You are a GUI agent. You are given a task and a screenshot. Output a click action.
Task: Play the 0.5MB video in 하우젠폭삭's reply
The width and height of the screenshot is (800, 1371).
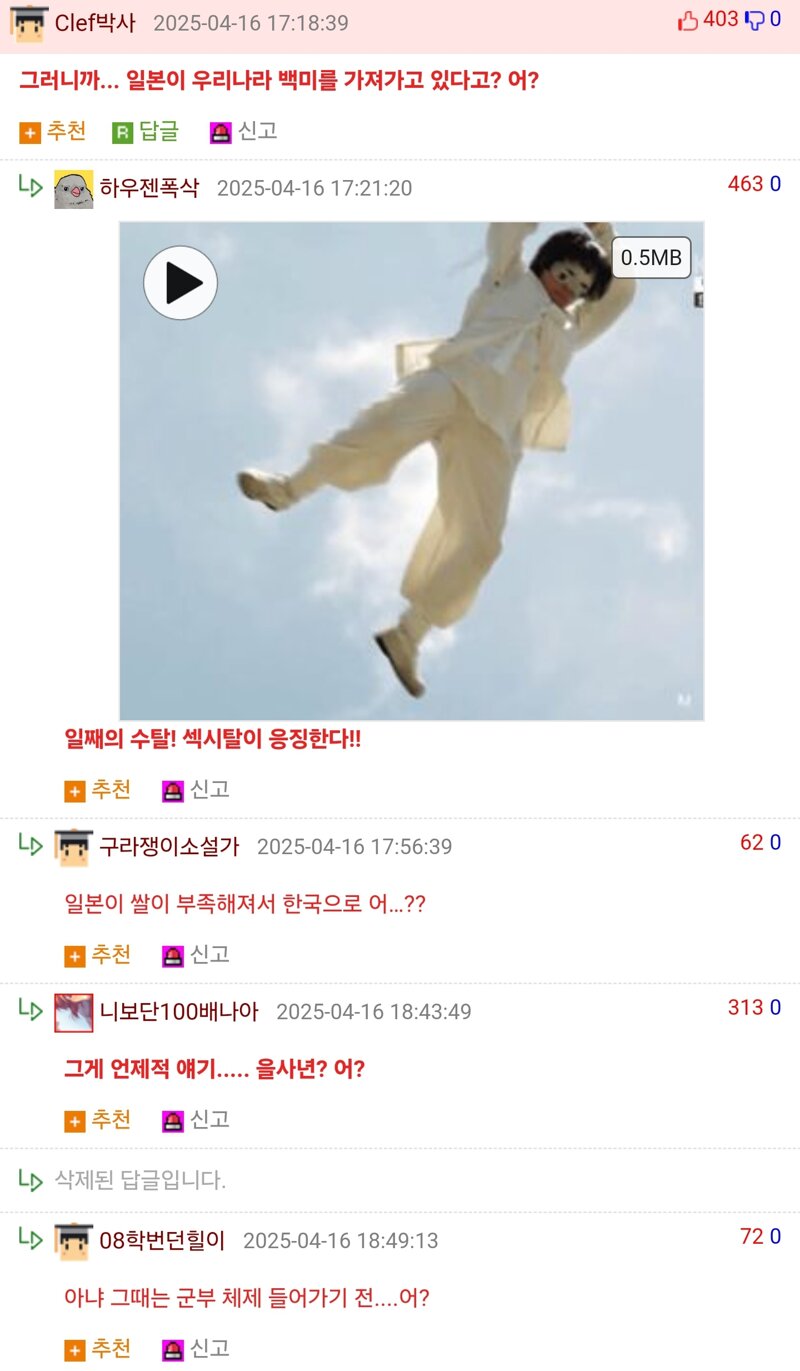pos(181,283)
